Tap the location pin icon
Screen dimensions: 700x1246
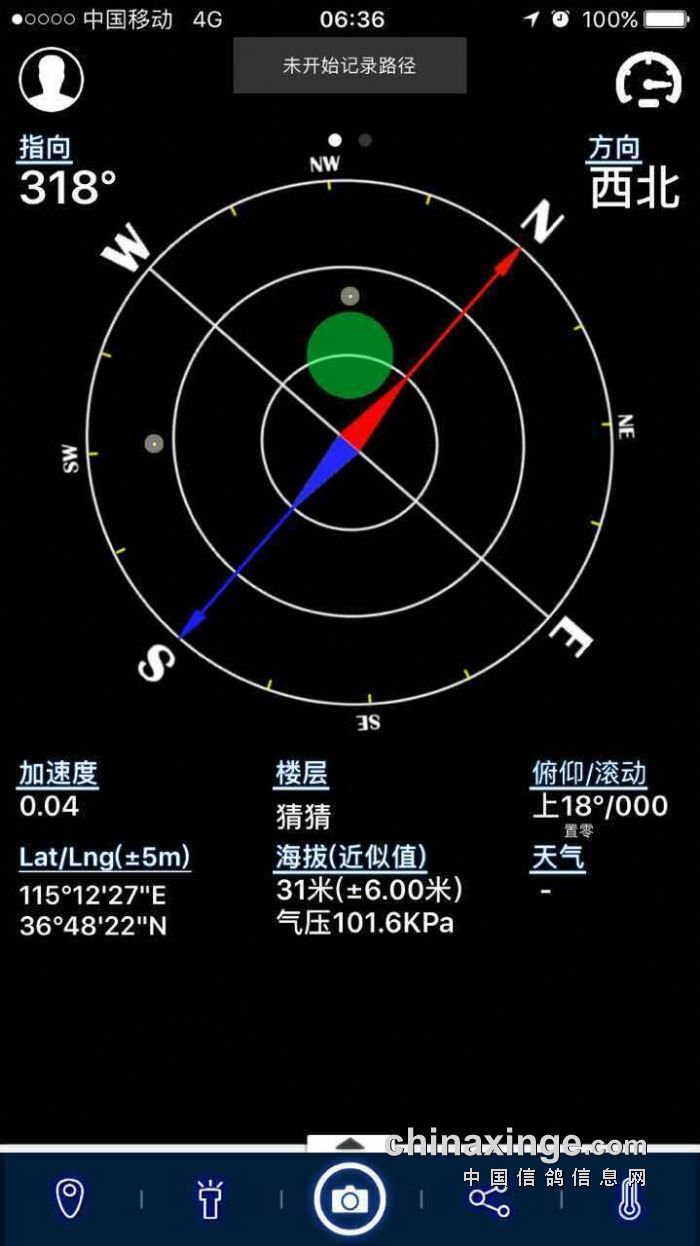point(68,1197)
